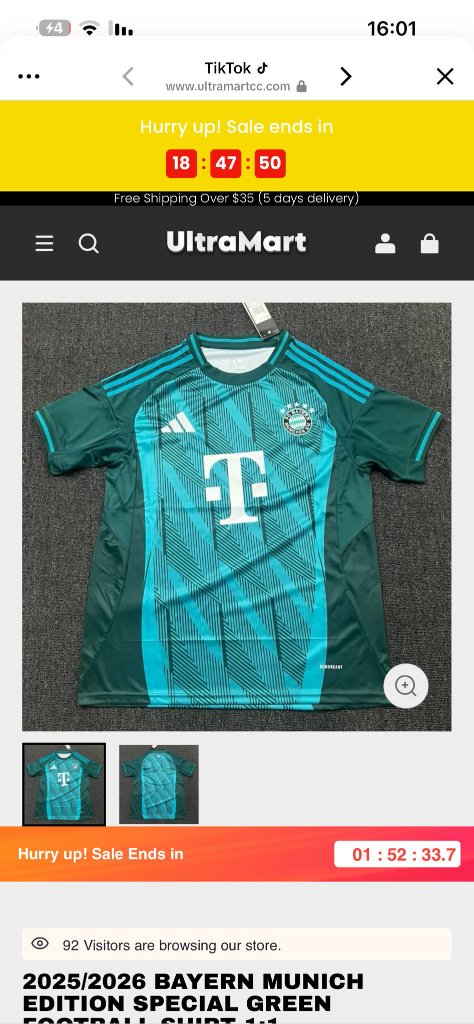Open the shopping bag cart
474x1024 pixels.
[x=430, y=244]
